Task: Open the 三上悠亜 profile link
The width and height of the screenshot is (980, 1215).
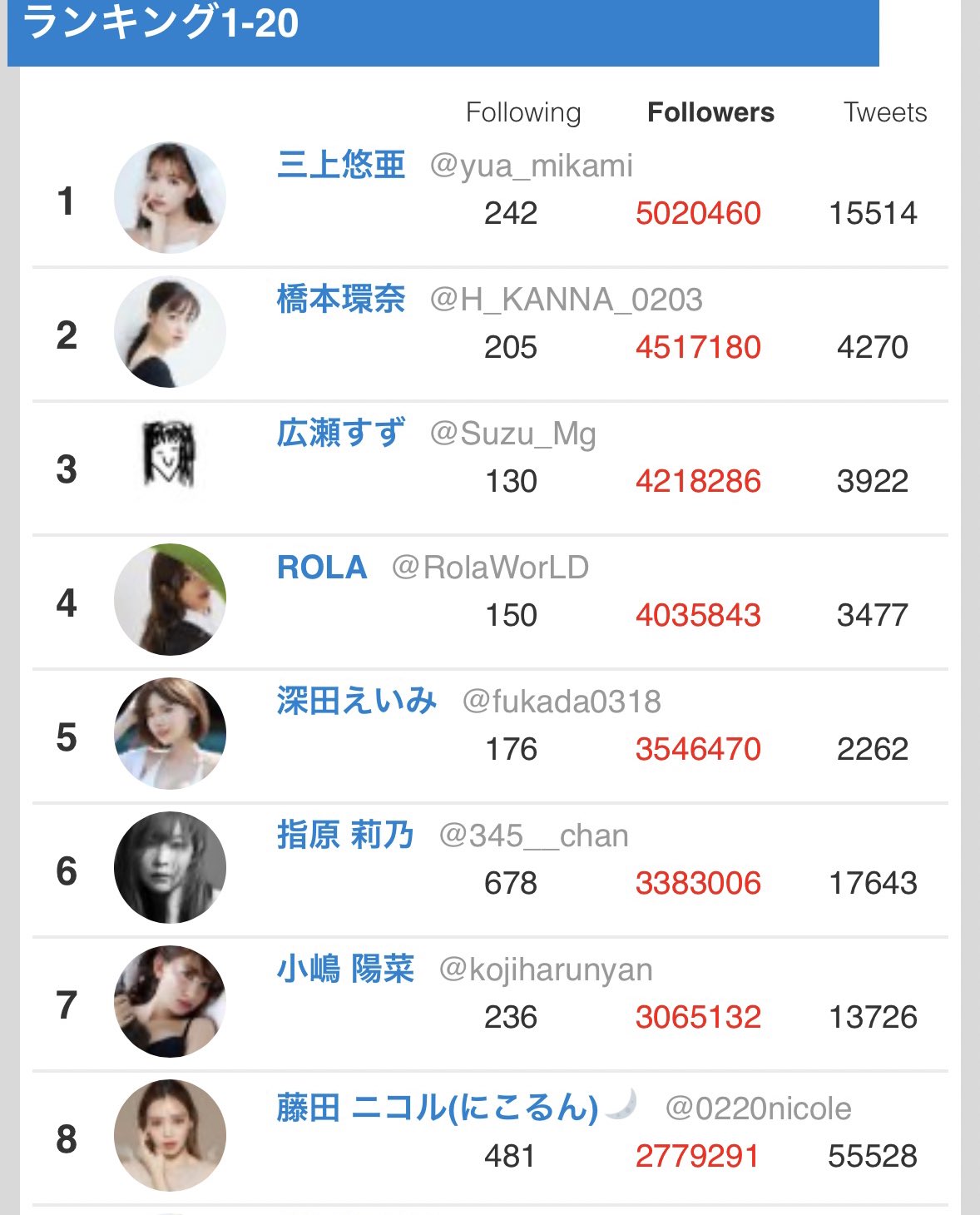Action: pos(341,165)
